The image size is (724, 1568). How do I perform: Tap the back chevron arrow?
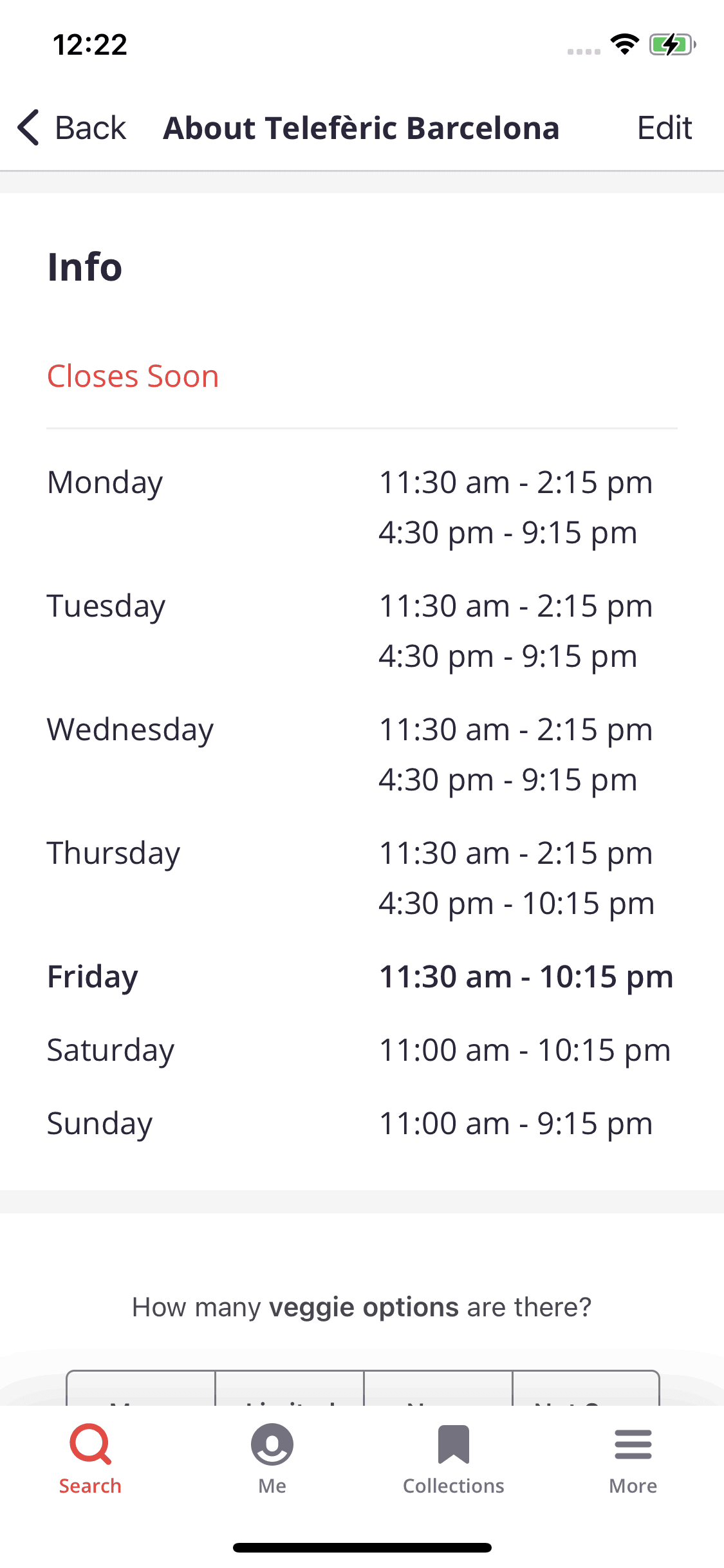coord(28,127)
